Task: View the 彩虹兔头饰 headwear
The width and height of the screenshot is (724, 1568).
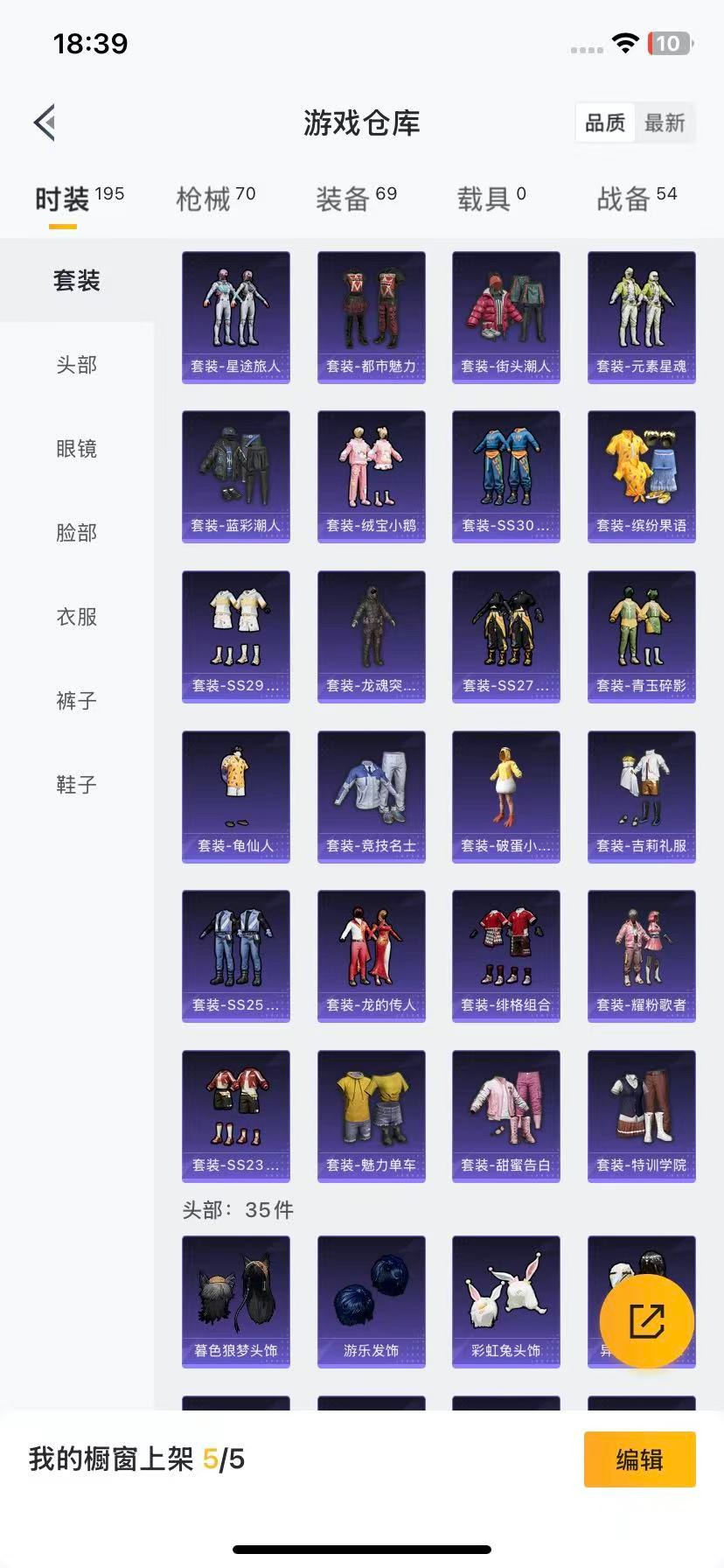Action: click(x=506, y=1302)
